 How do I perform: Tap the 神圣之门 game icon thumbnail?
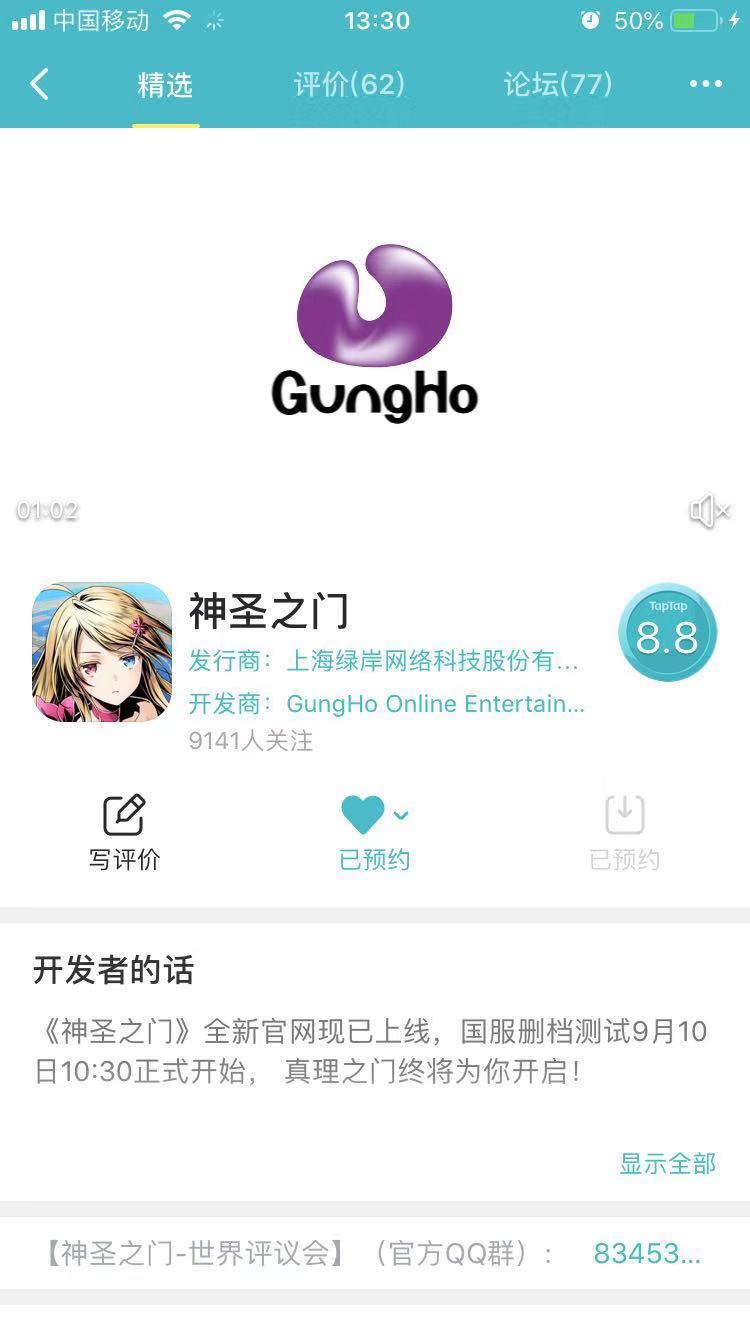[102, 652]
